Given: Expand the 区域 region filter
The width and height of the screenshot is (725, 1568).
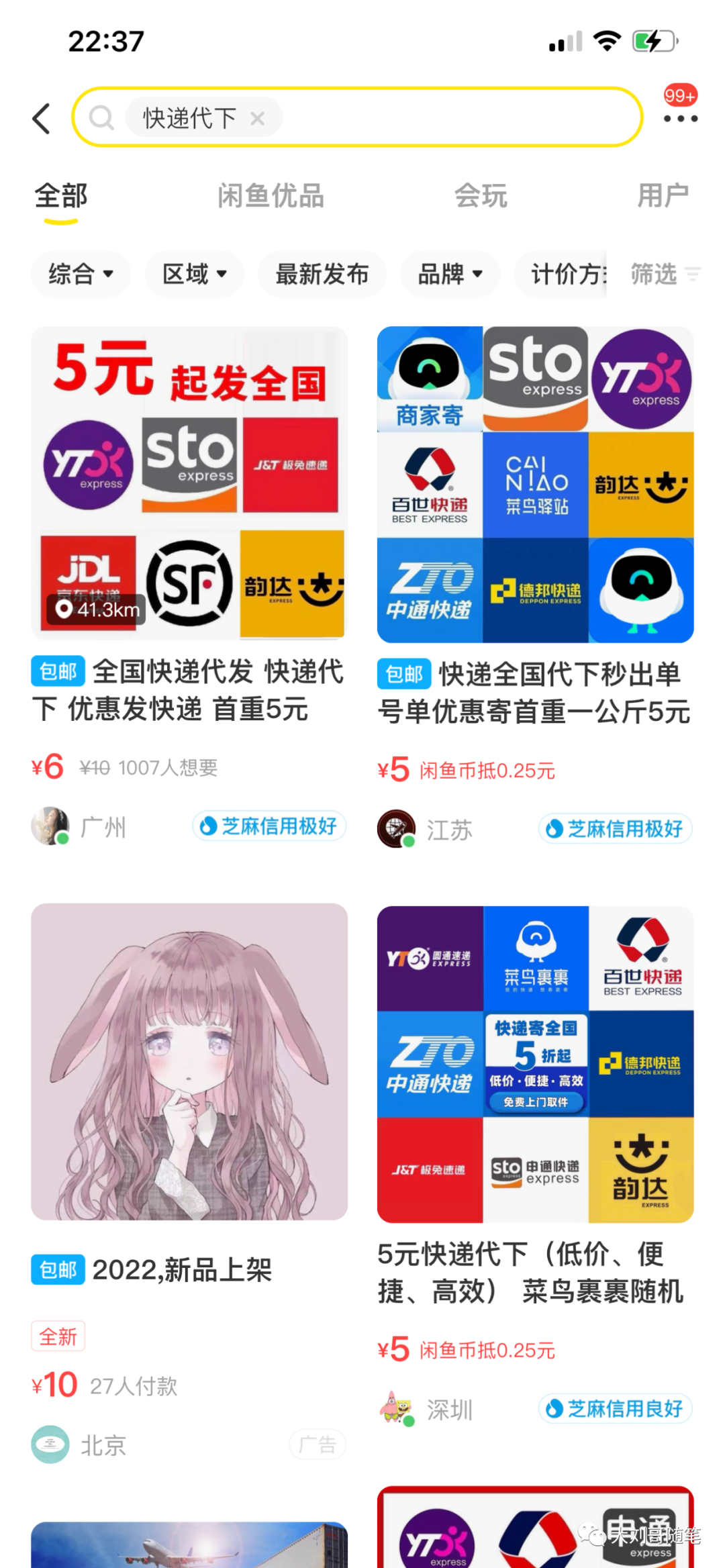Looking at the screenshot, I should pyautogui.click(x=194, y=274).
